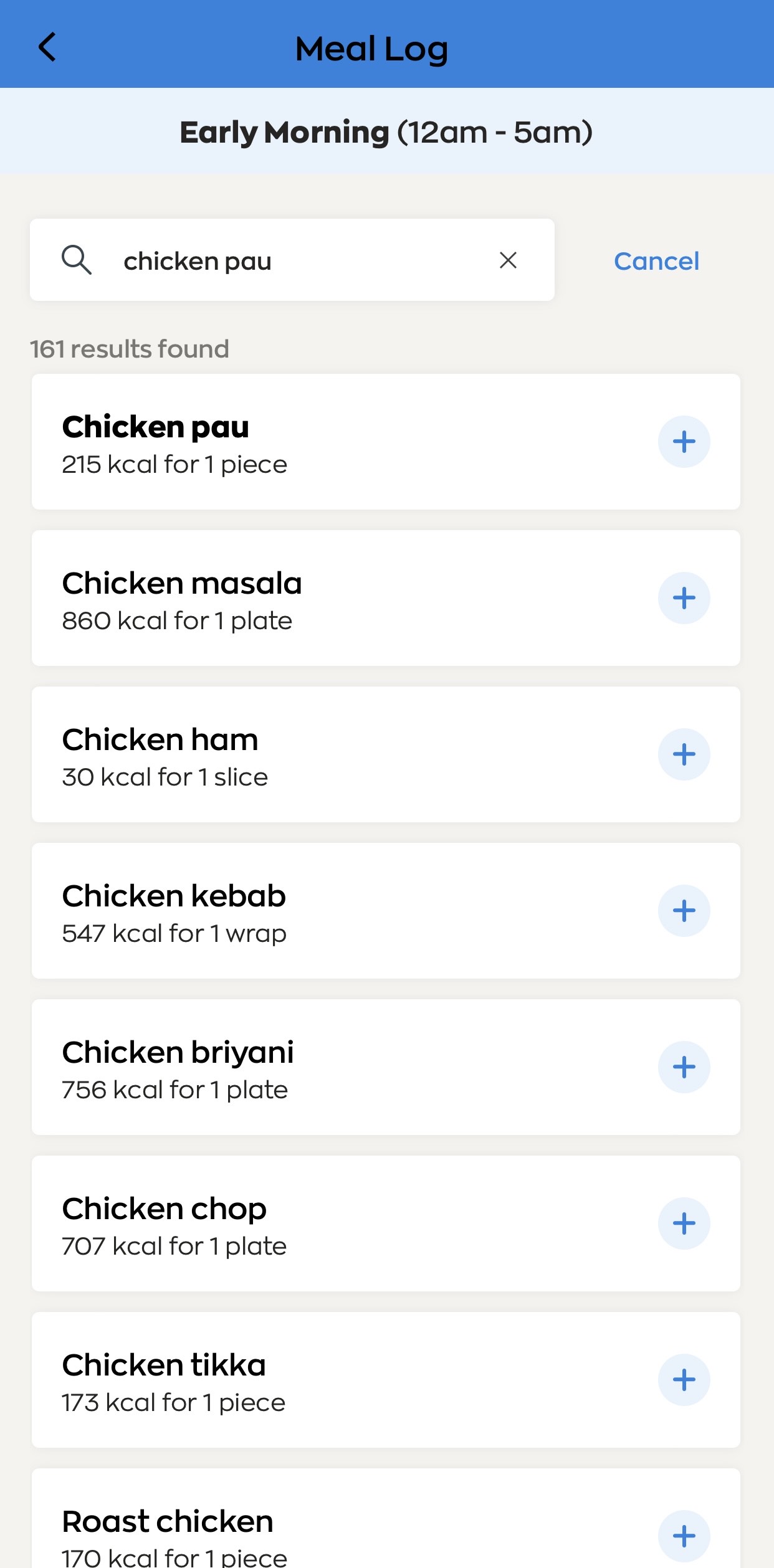Viewport: 774px width, 1568px height.
Task: Go back from Meal Log
Action: point(47,47)
